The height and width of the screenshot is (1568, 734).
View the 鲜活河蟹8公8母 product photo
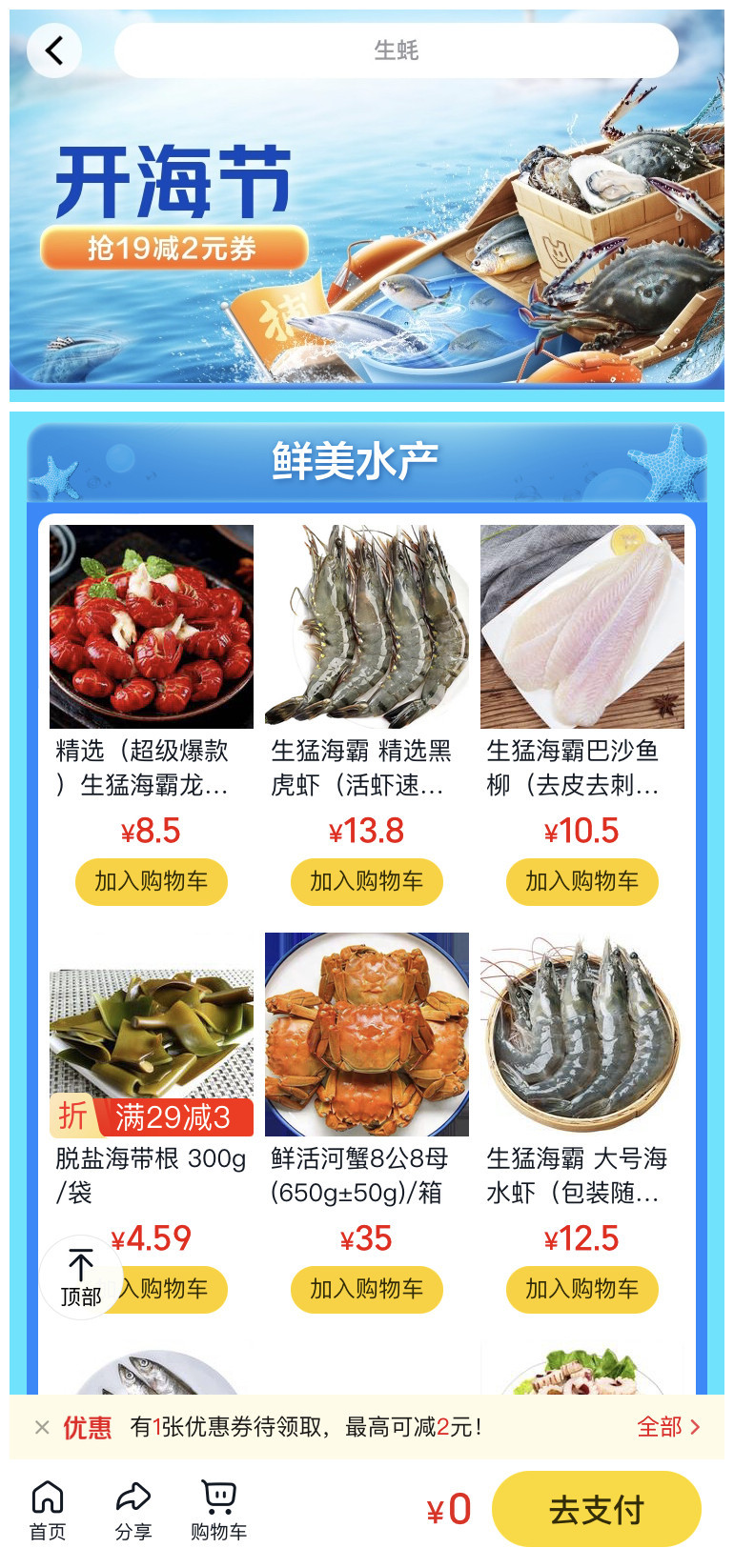(x=367, y=1035)
